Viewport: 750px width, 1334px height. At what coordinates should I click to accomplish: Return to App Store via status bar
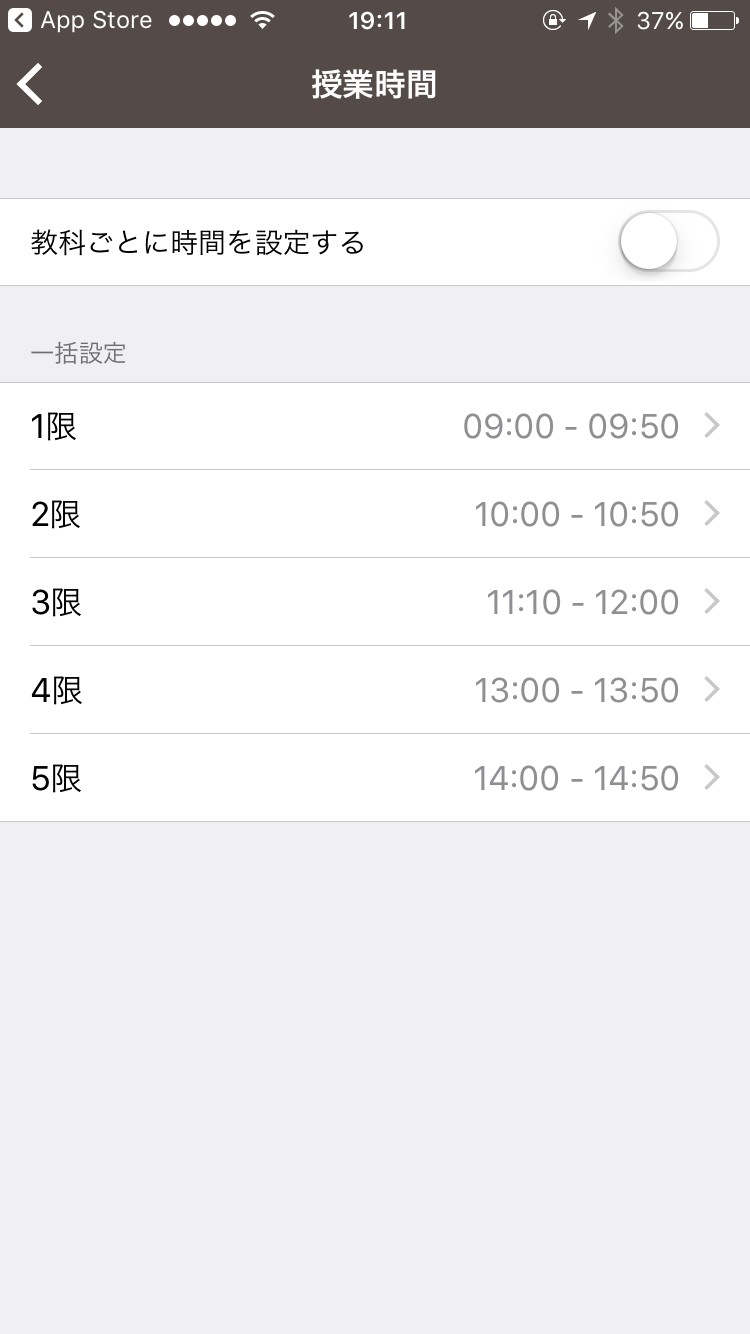[x=80, y=20]
